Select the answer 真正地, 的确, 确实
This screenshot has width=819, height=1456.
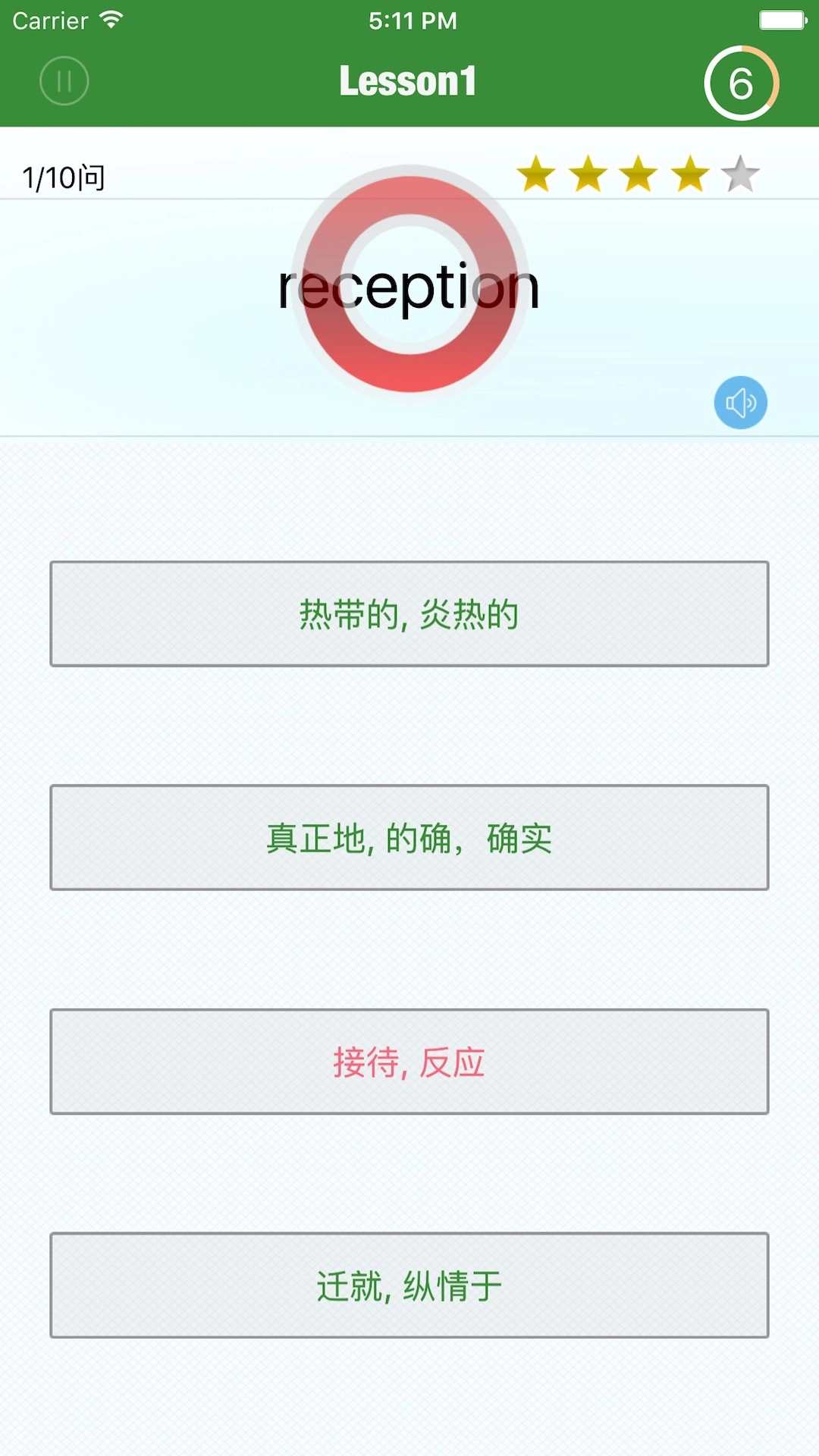click(409, 837)
